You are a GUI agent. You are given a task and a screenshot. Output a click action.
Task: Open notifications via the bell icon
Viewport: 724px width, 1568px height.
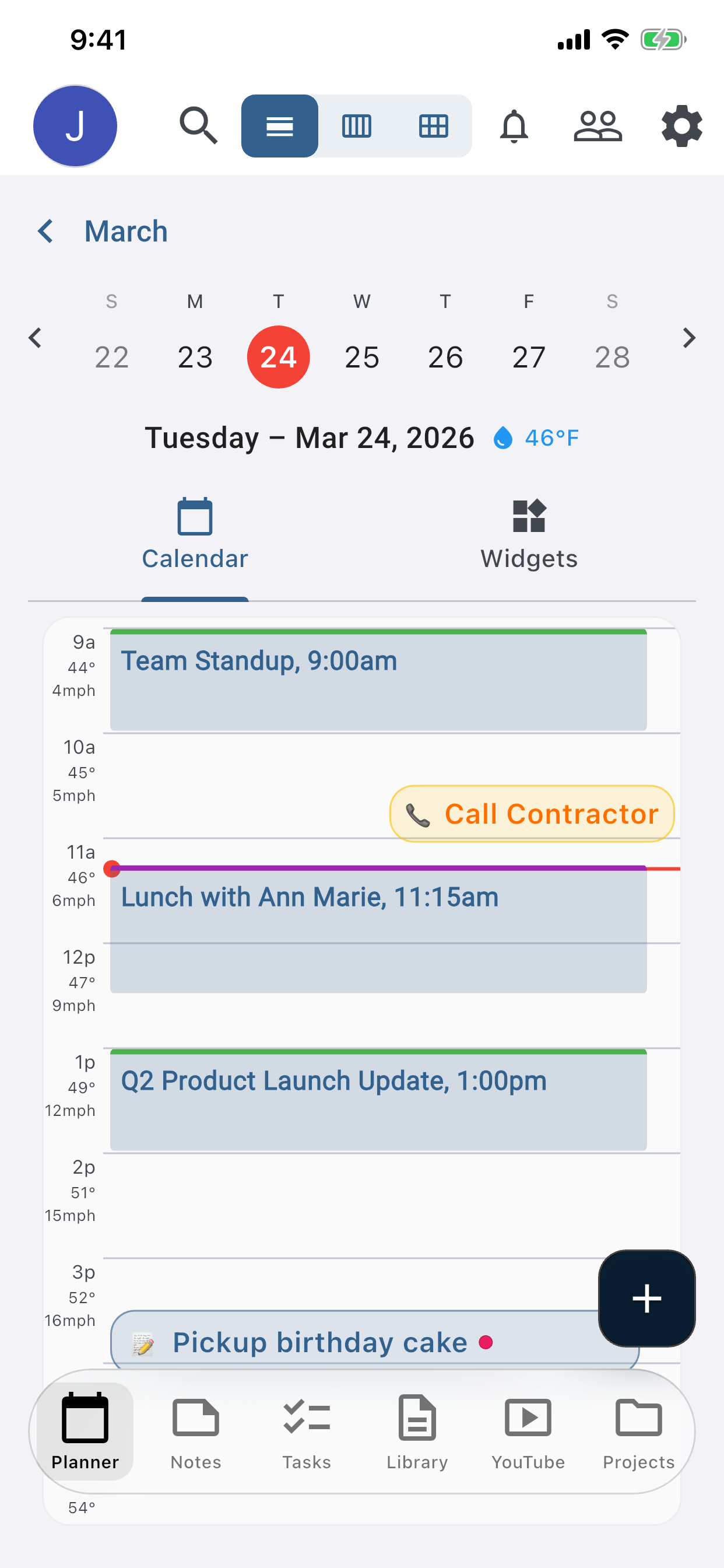coord(514,126)
